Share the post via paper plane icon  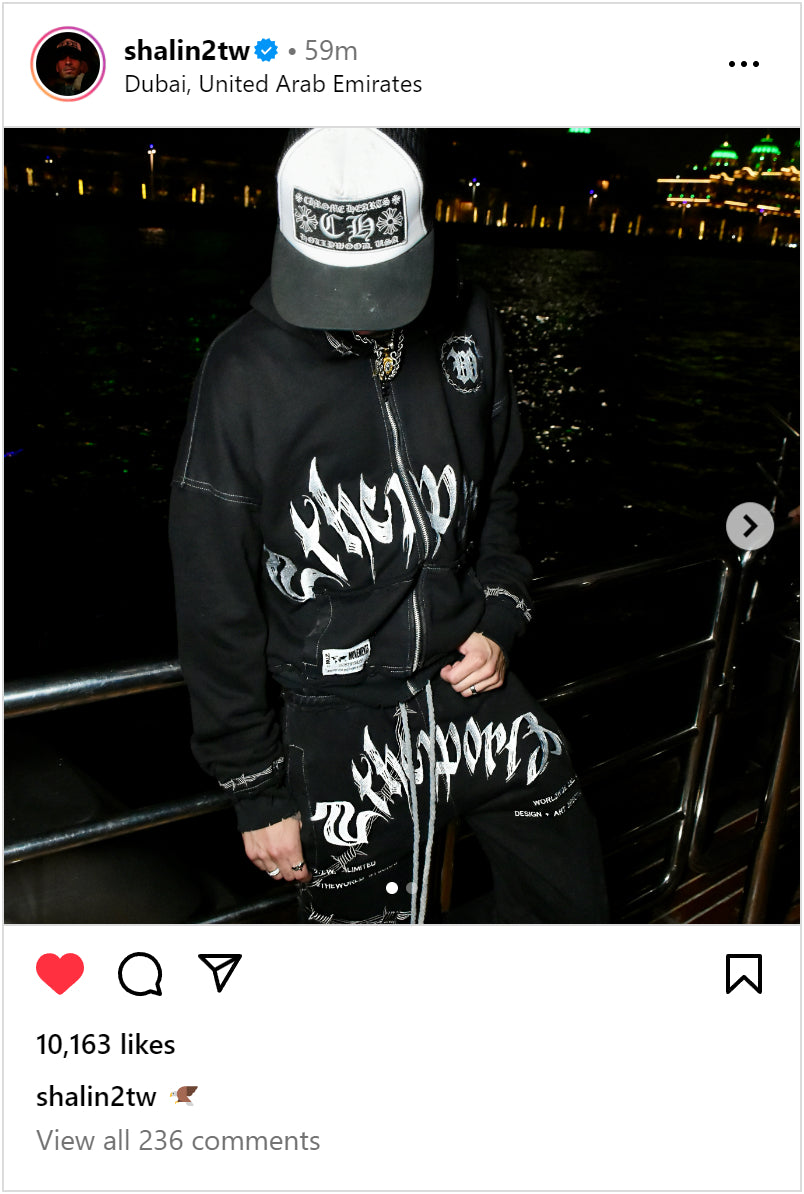220,972
